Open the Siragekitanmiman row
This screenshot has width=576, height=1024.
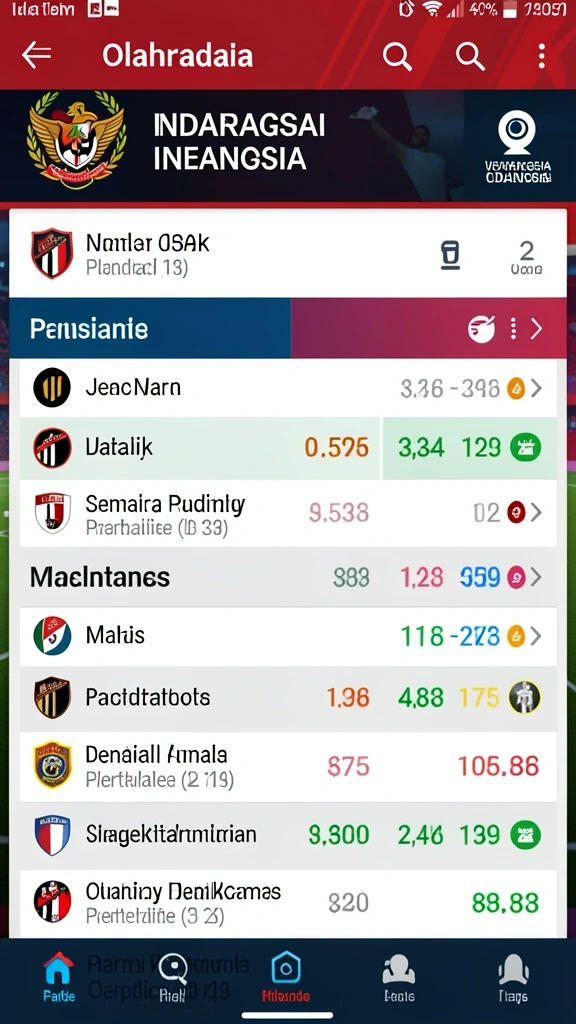[287, 835]
